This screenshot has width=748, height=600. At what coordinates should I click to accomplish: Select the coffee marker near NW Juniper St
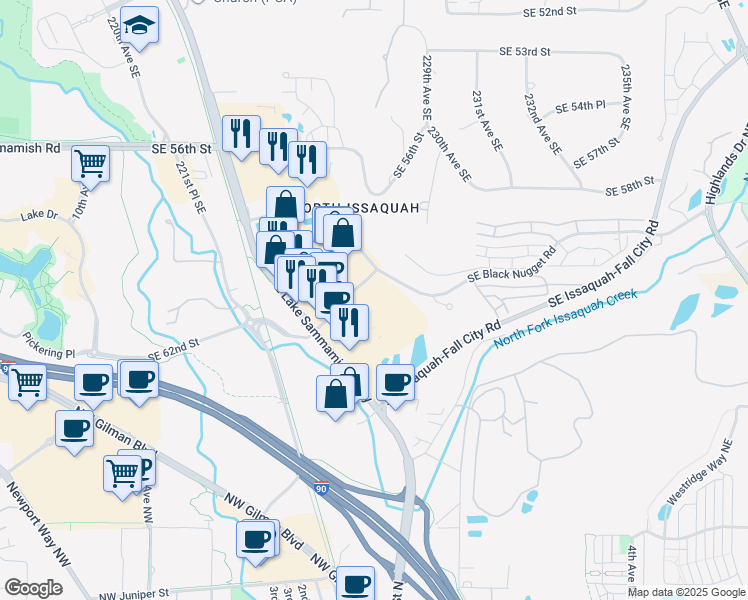point(355,585)
